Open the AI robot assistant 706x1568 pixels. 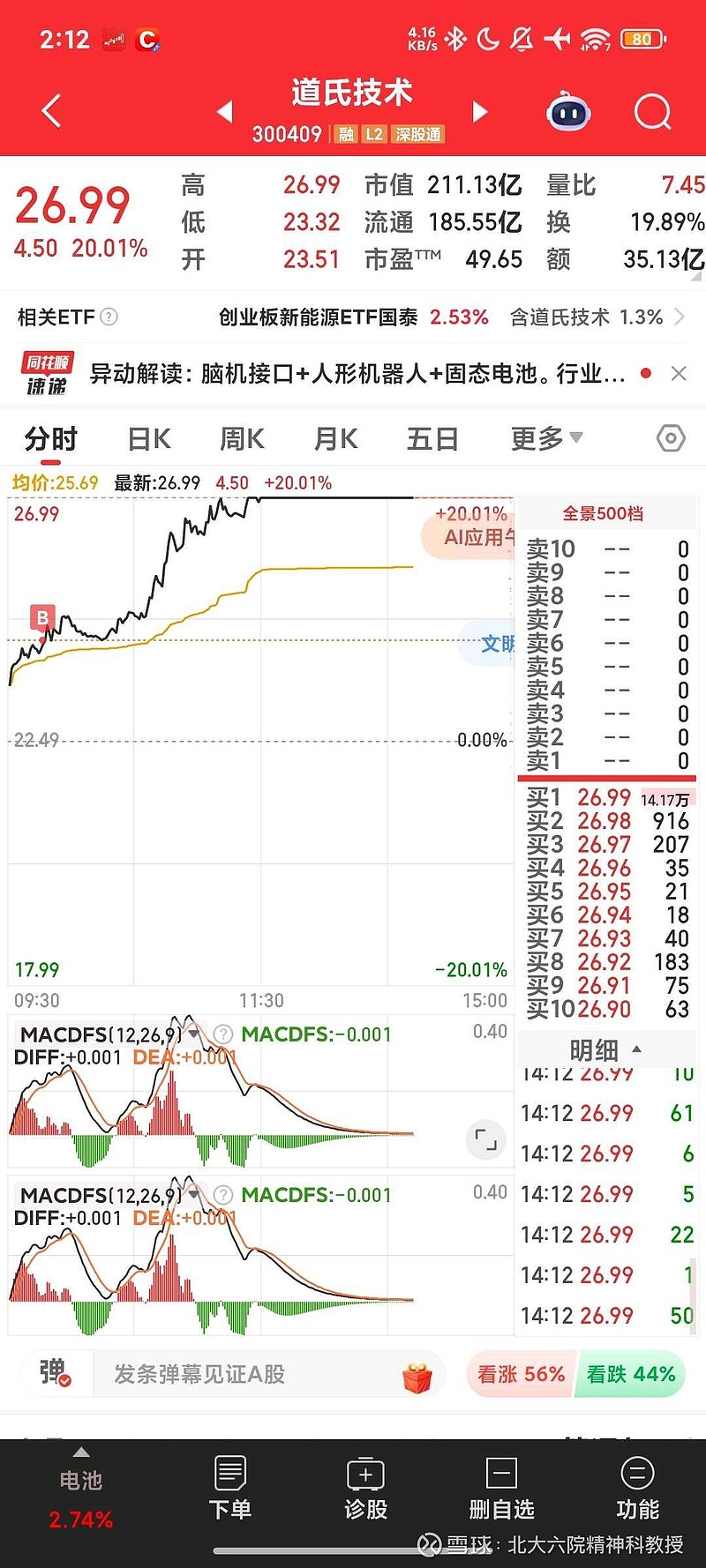(x=567, y=111)
